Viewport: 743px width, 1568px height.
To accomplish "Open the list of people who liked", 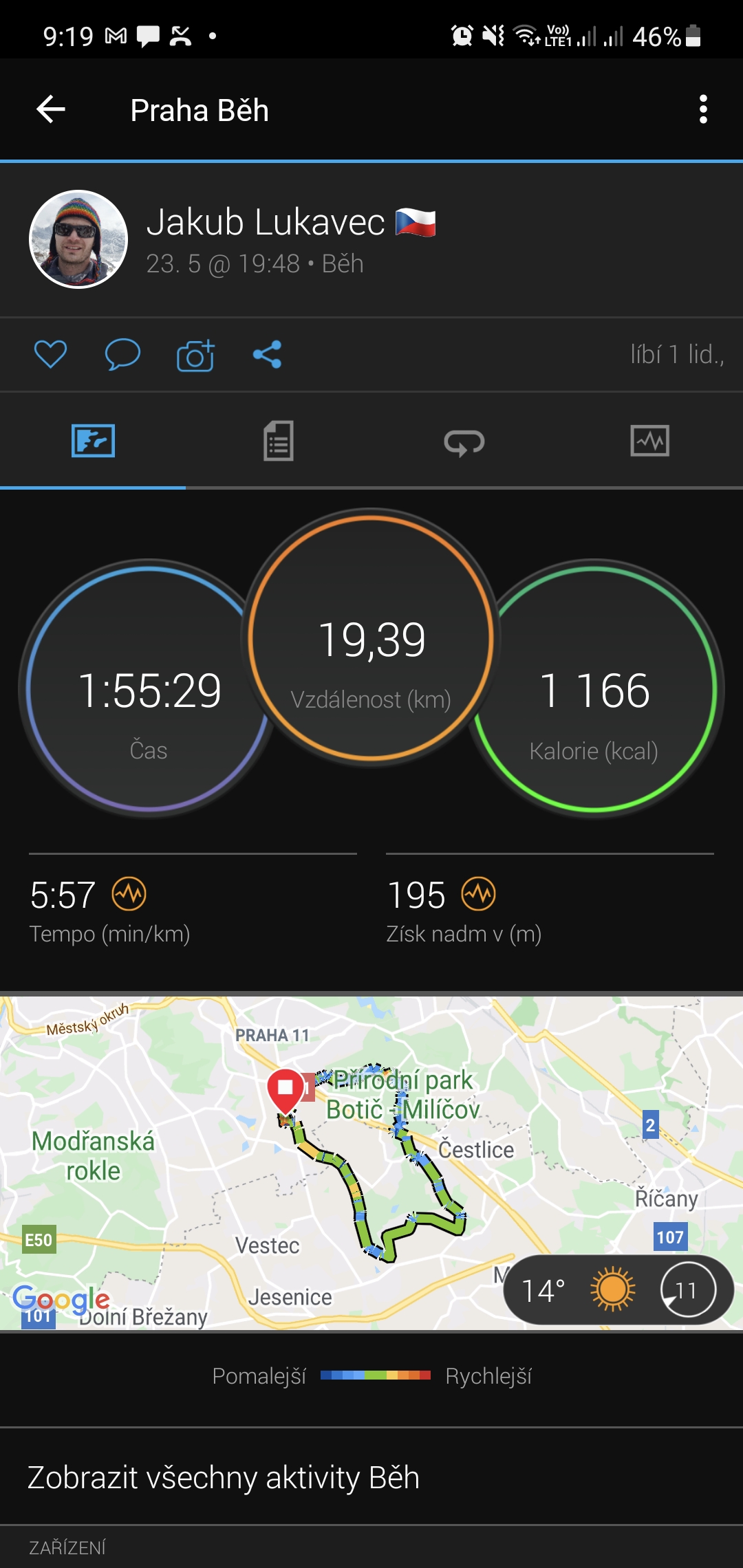I will [x=677, y=355].
